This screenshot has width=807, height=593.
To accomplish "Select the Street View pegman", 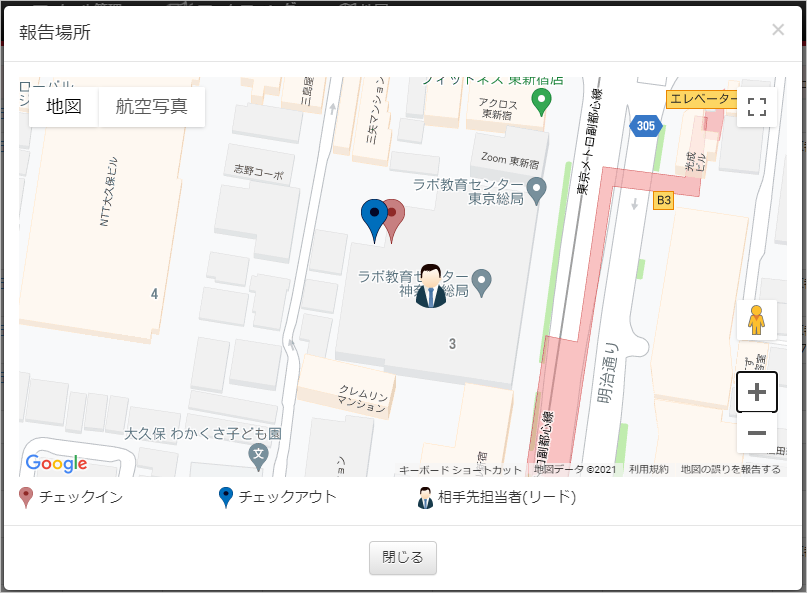I will (757, 320).
